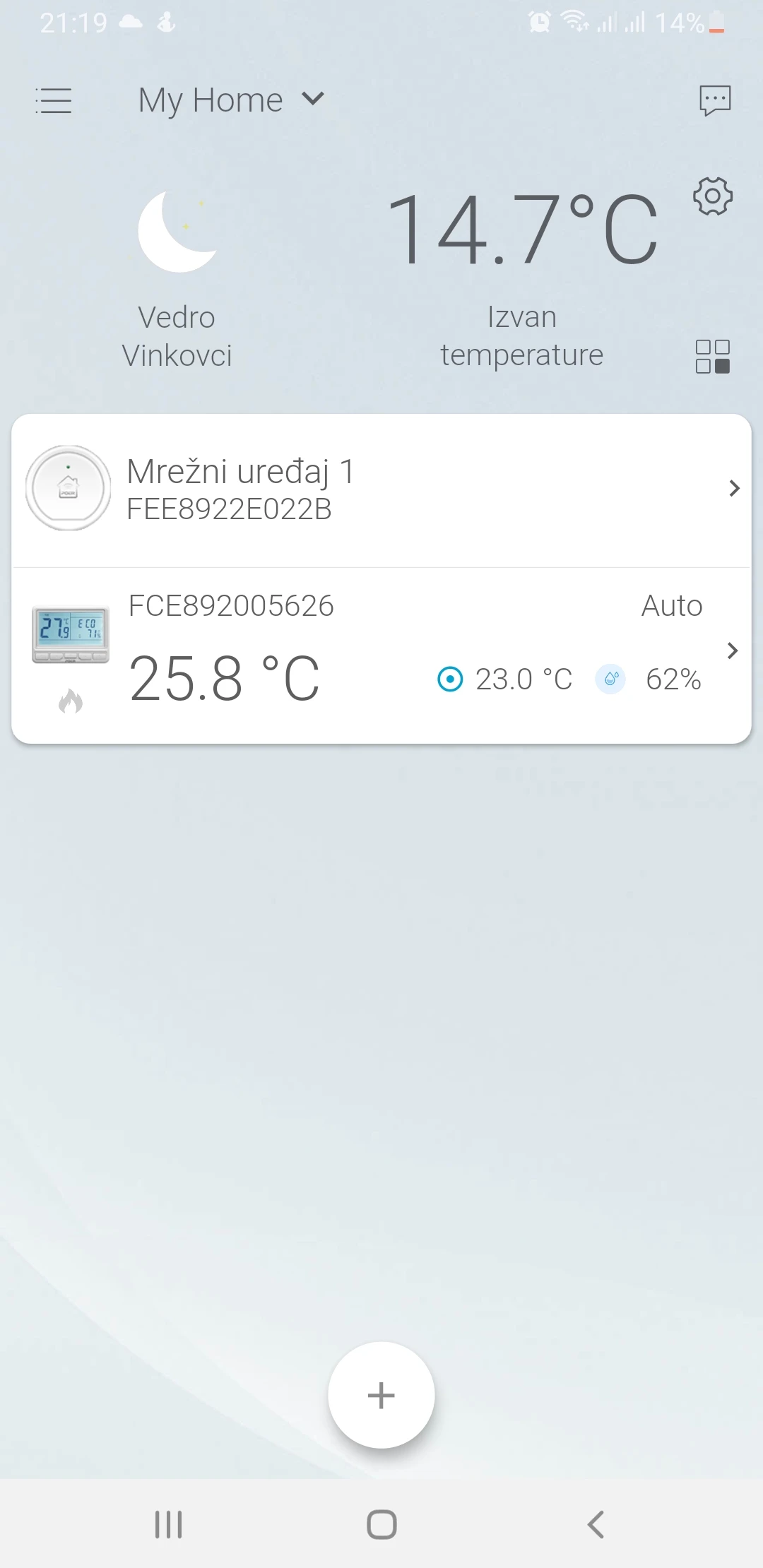Open the settings gear

pyautogui.click(x=712, y=196)
